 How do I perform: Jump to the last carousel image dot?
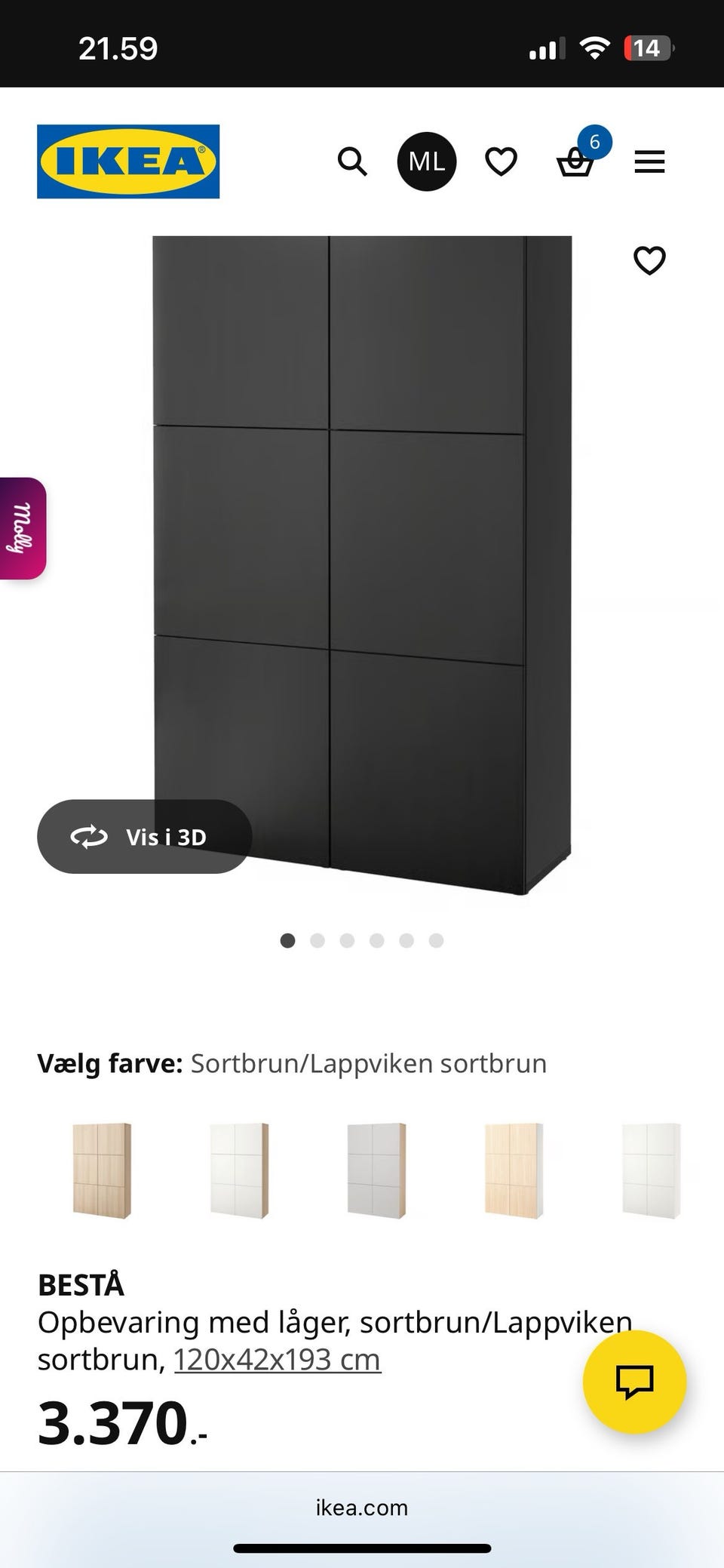coord(436,940)
